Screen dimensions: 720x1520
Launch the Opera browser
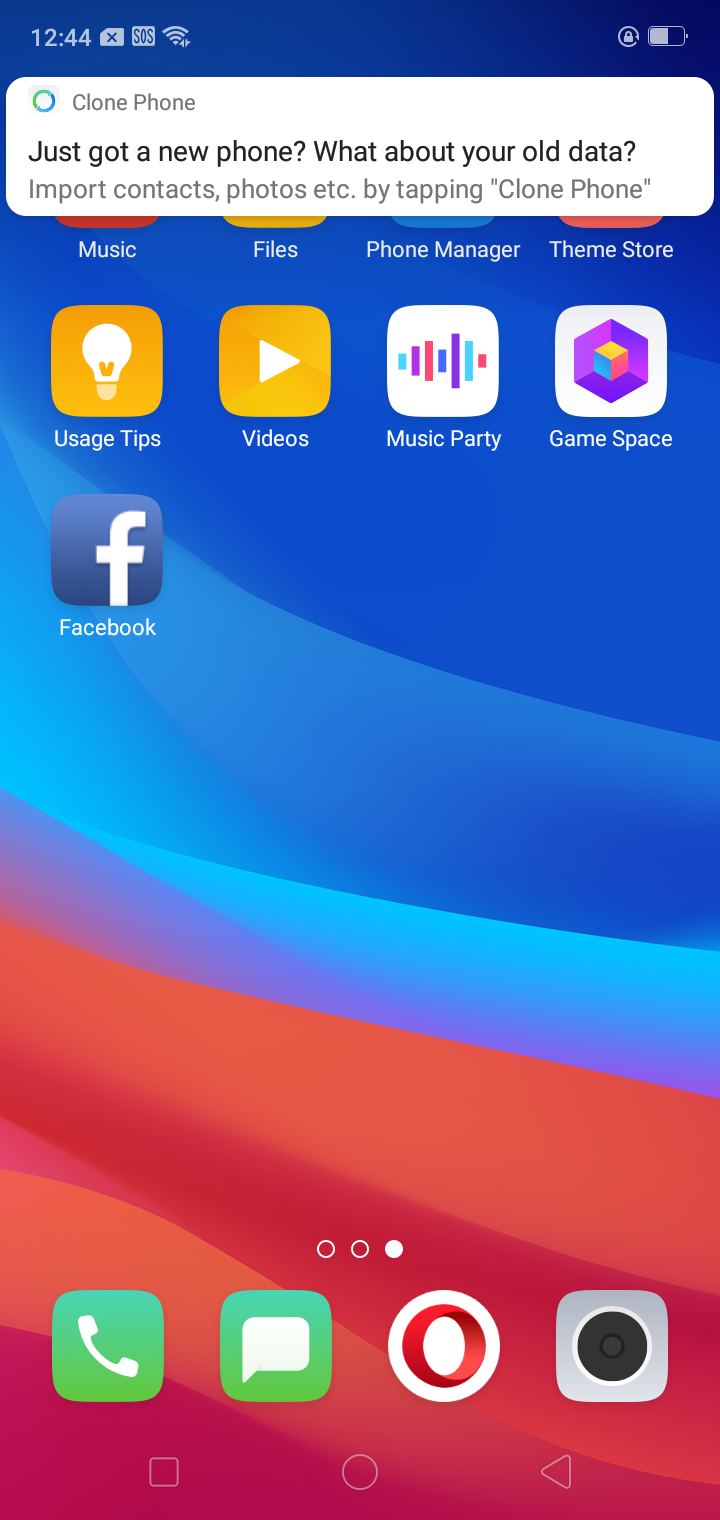[443, 1346]
